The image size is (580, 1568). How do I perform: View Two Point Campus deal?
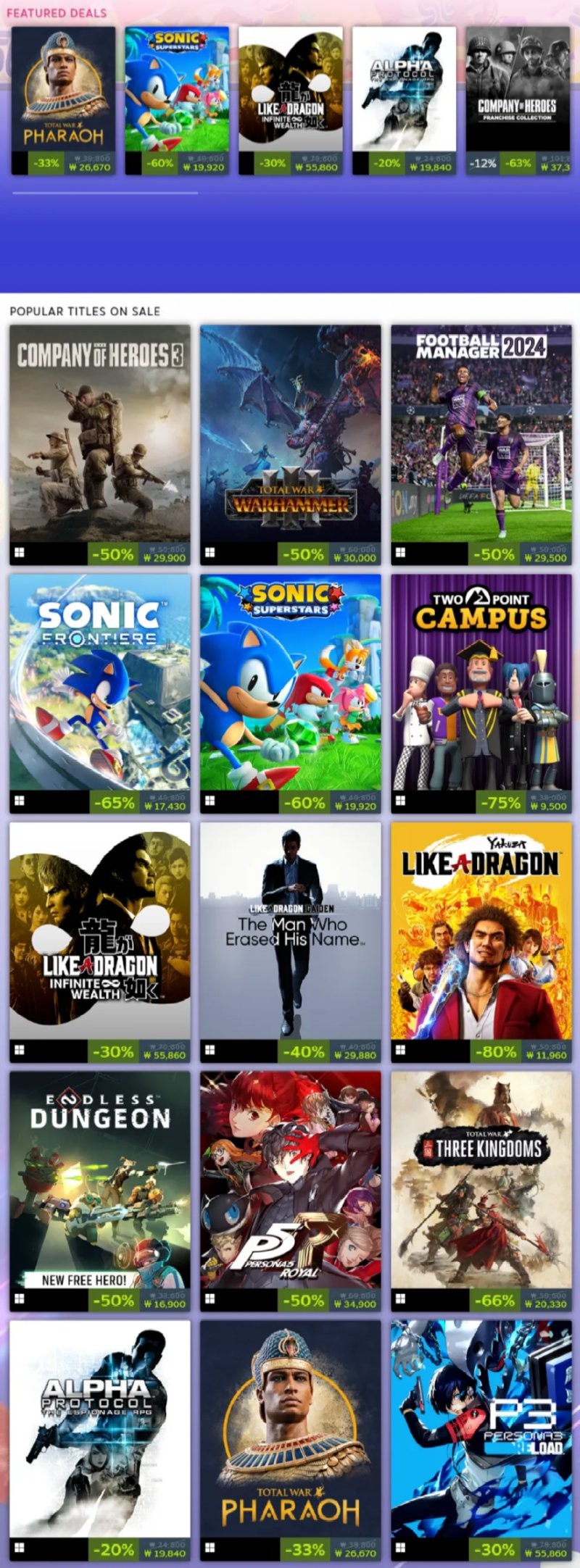tap(481, 683)
